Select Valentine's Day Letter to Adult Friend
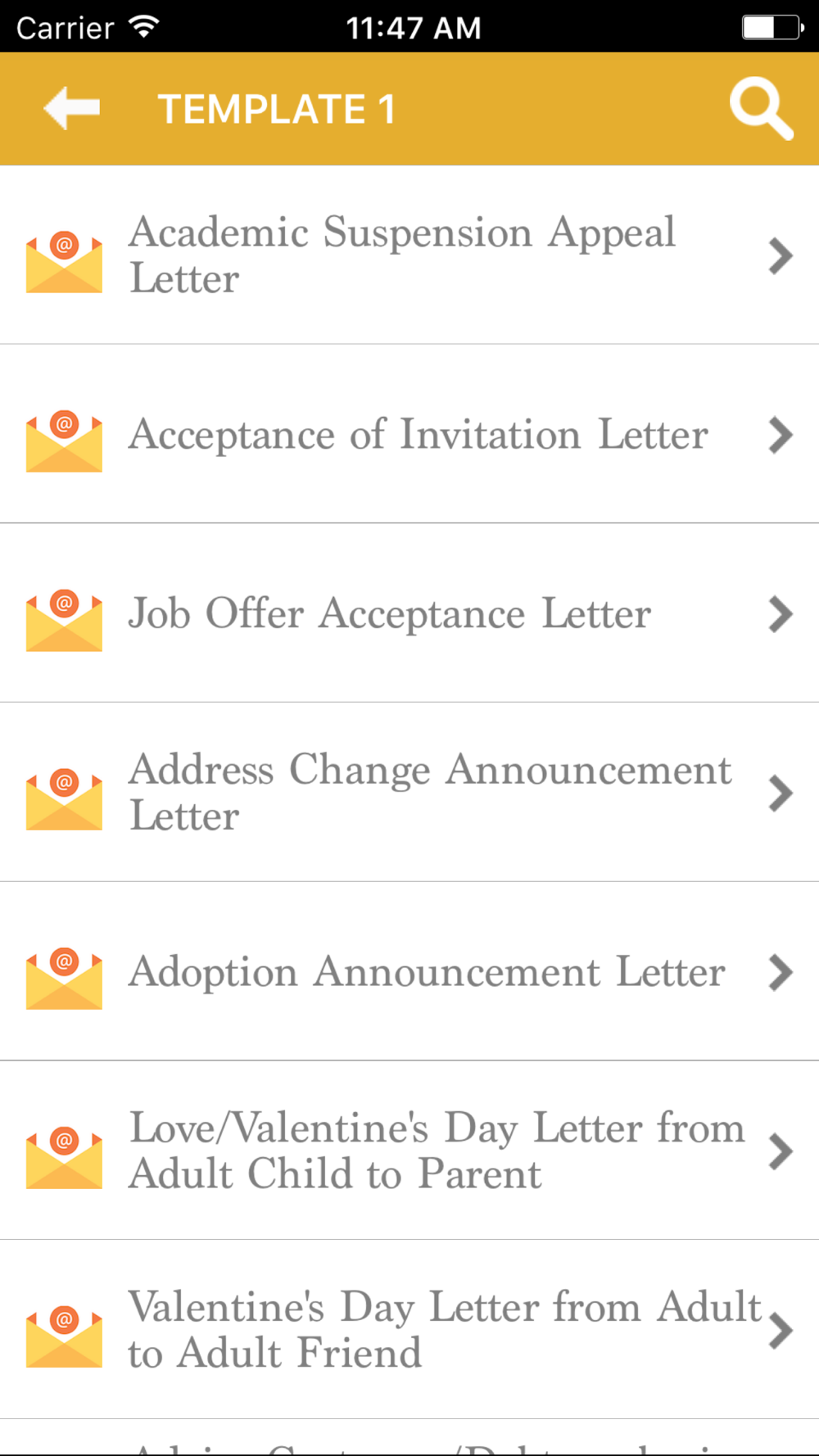 [x=409, y=1330]
